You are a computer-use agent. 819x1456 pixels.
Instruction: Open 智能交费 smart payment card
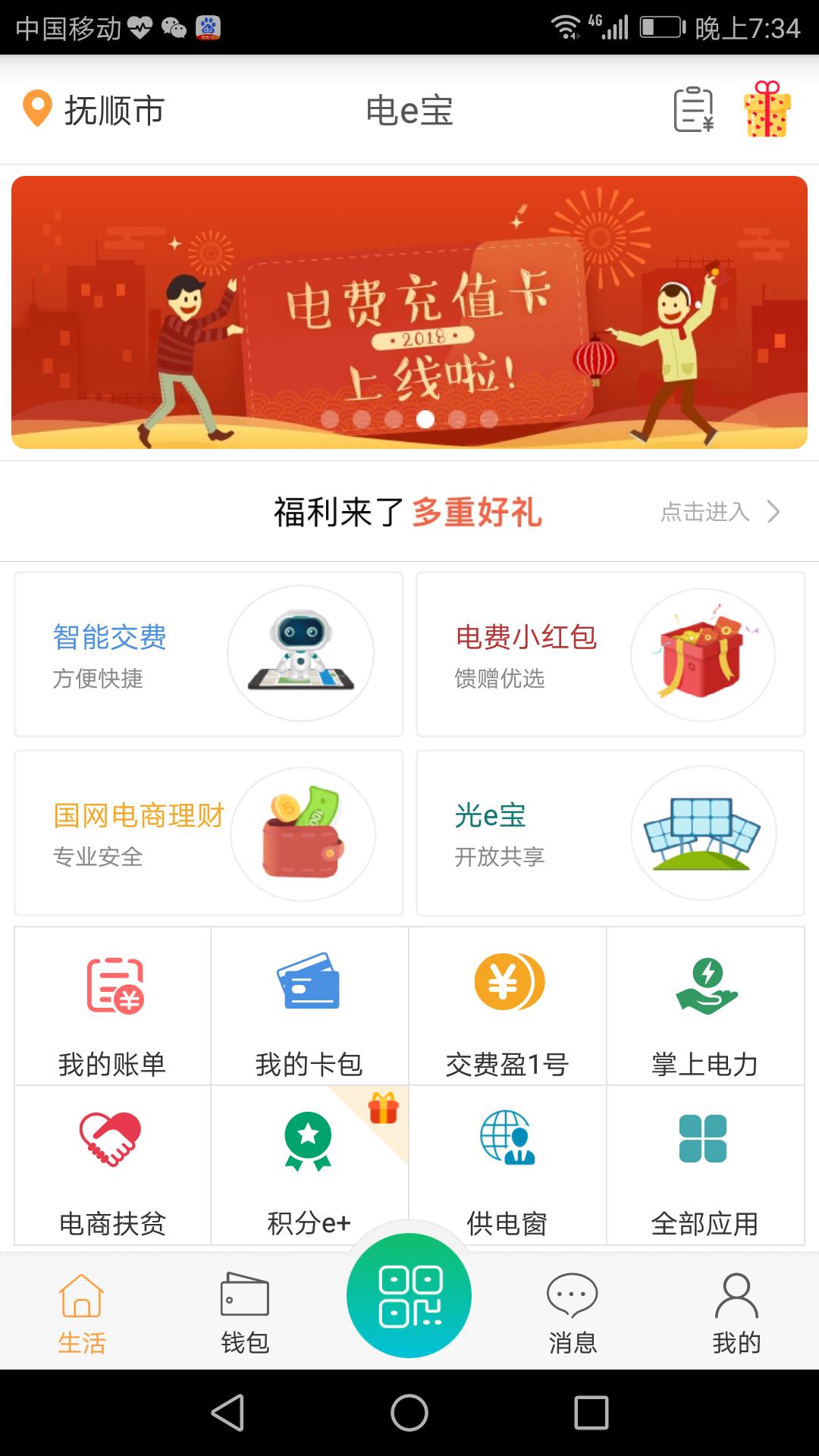208,654
